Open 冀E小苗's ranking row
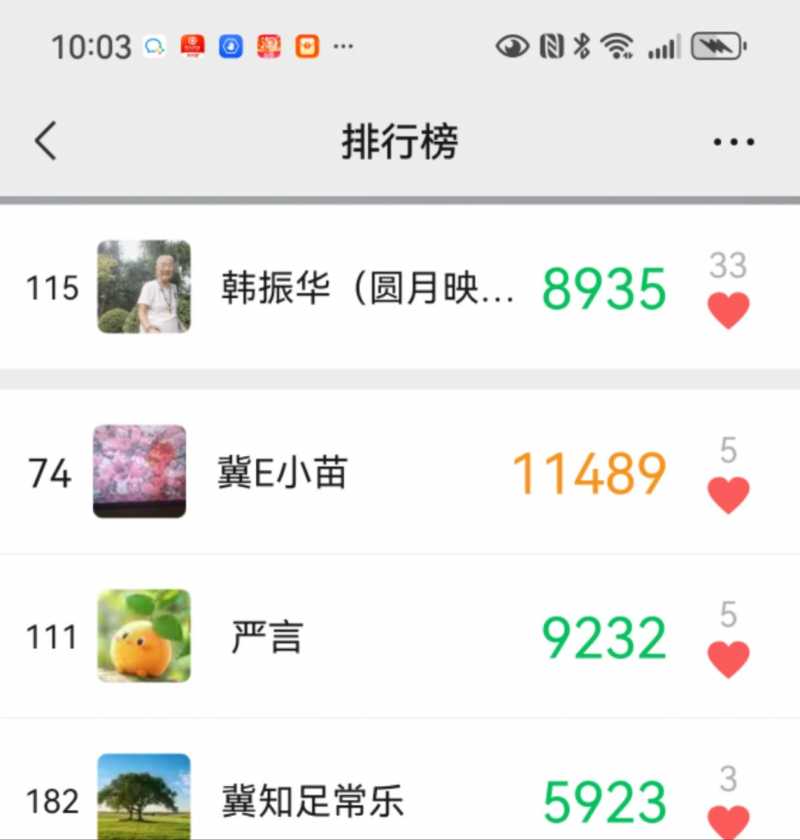Viewport: 800px width, 840px height. pyautogui.click(x=283, y=472)
